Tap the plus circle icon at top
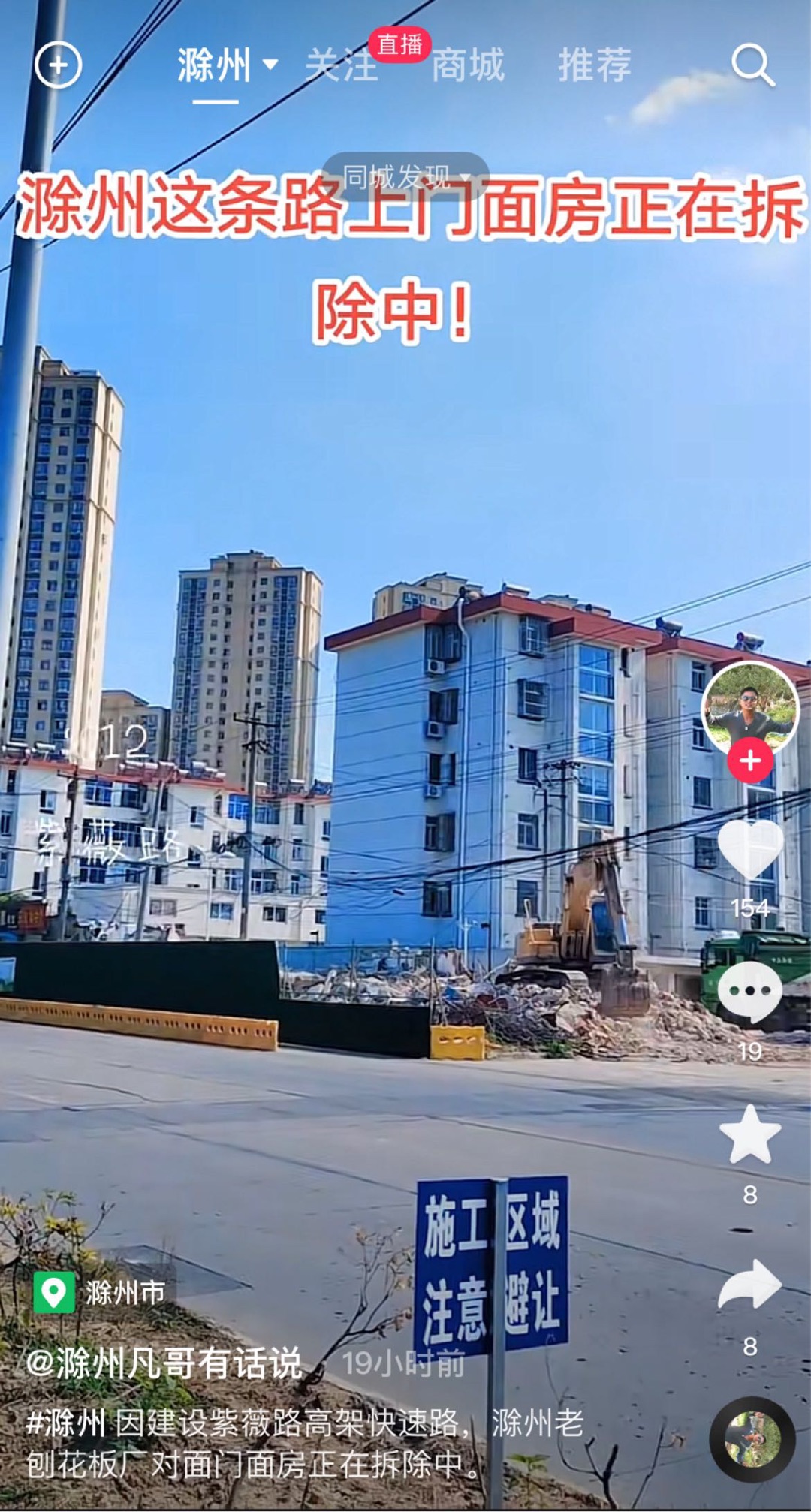 (x=58, y=65)
